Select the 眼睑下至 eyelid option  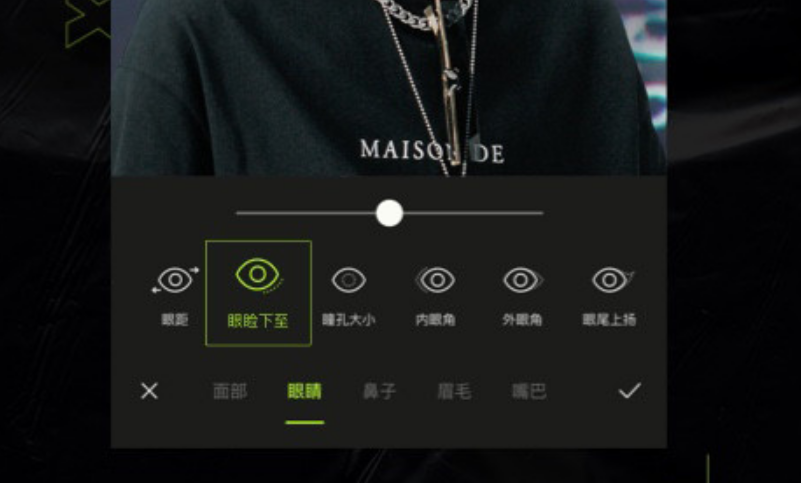[258, 293]
